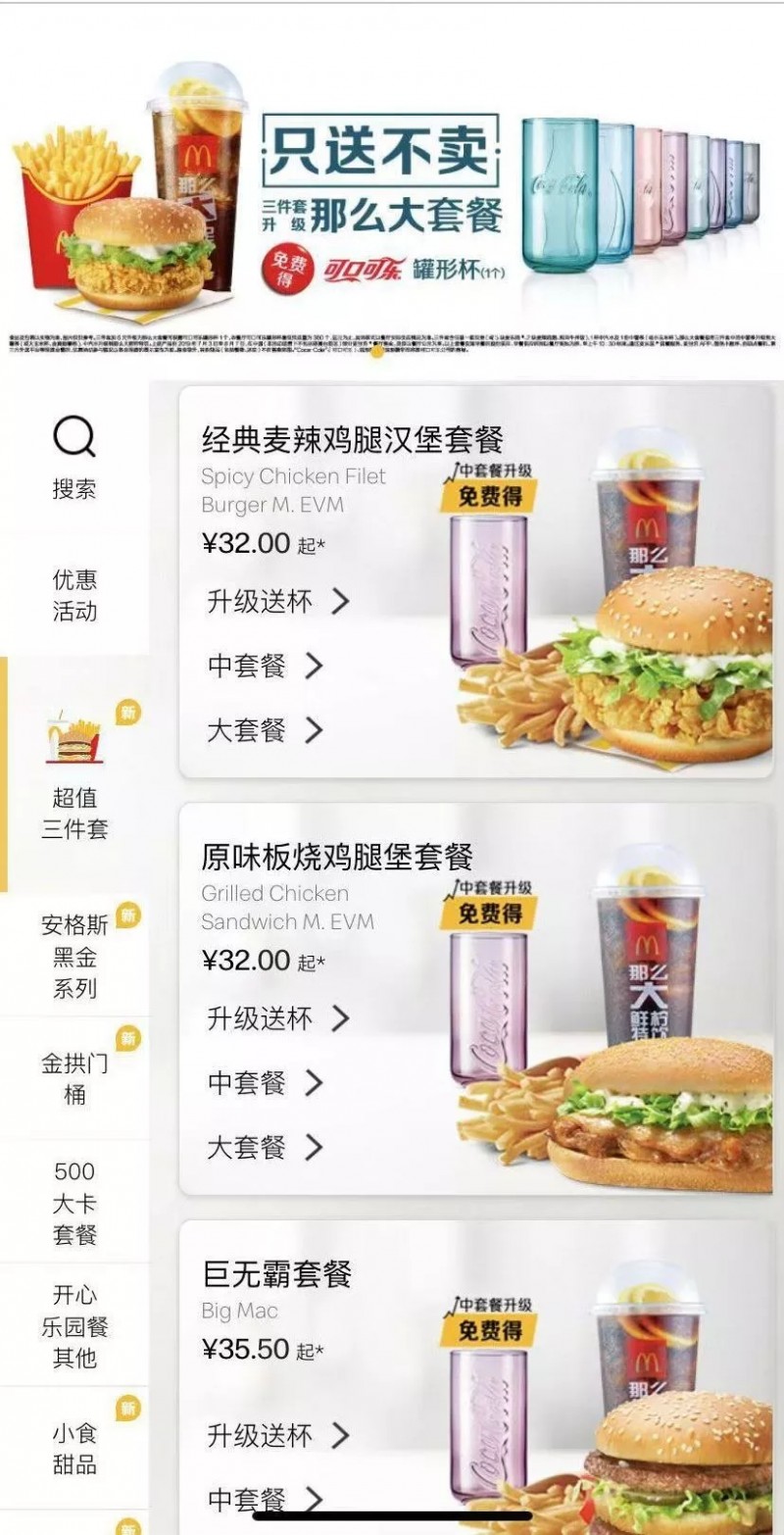The image size is (784, 1535).
Task: Select the 超值三件套 category
Action: tap(74, 774)
